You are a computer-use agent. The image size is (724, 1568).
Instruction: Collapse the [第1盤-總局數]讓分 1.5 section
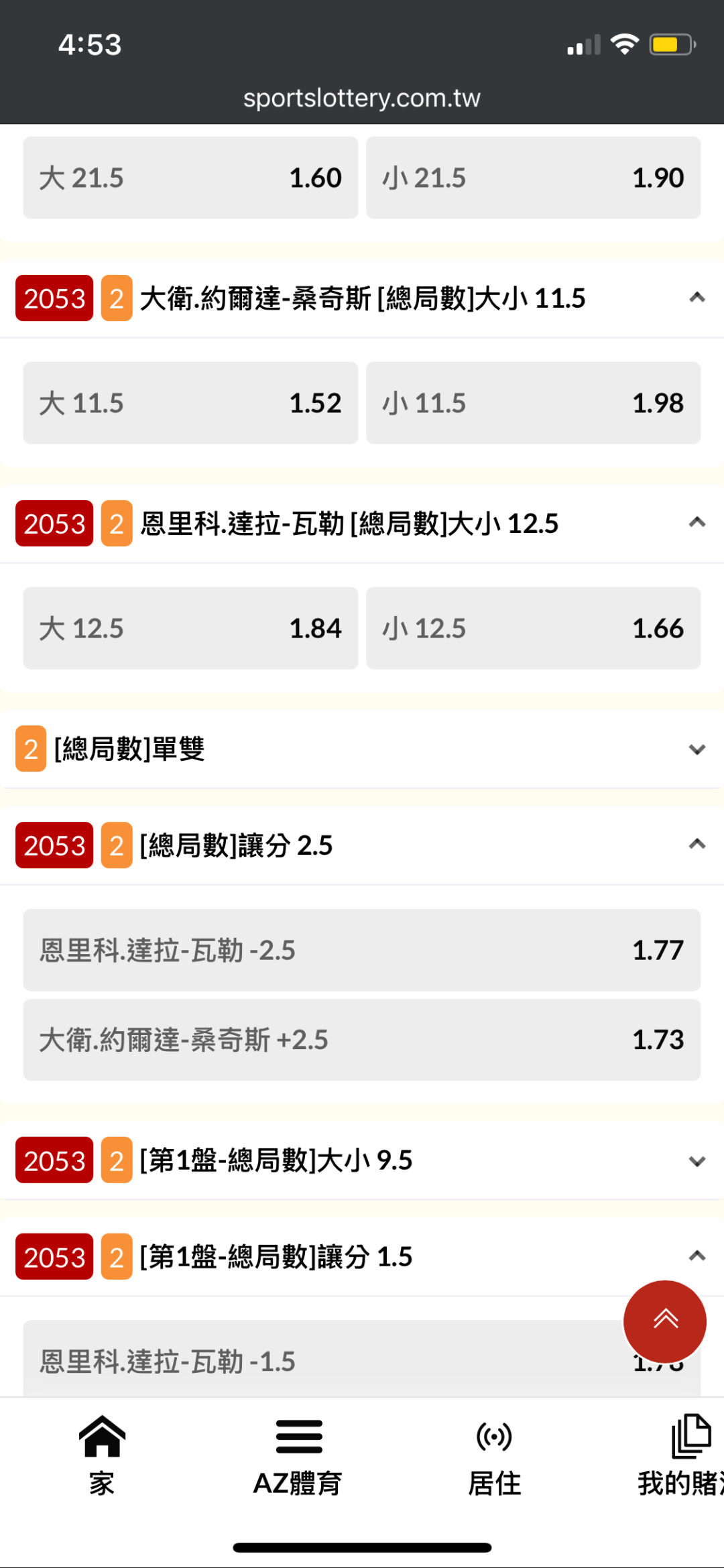tap(697, 1256)
